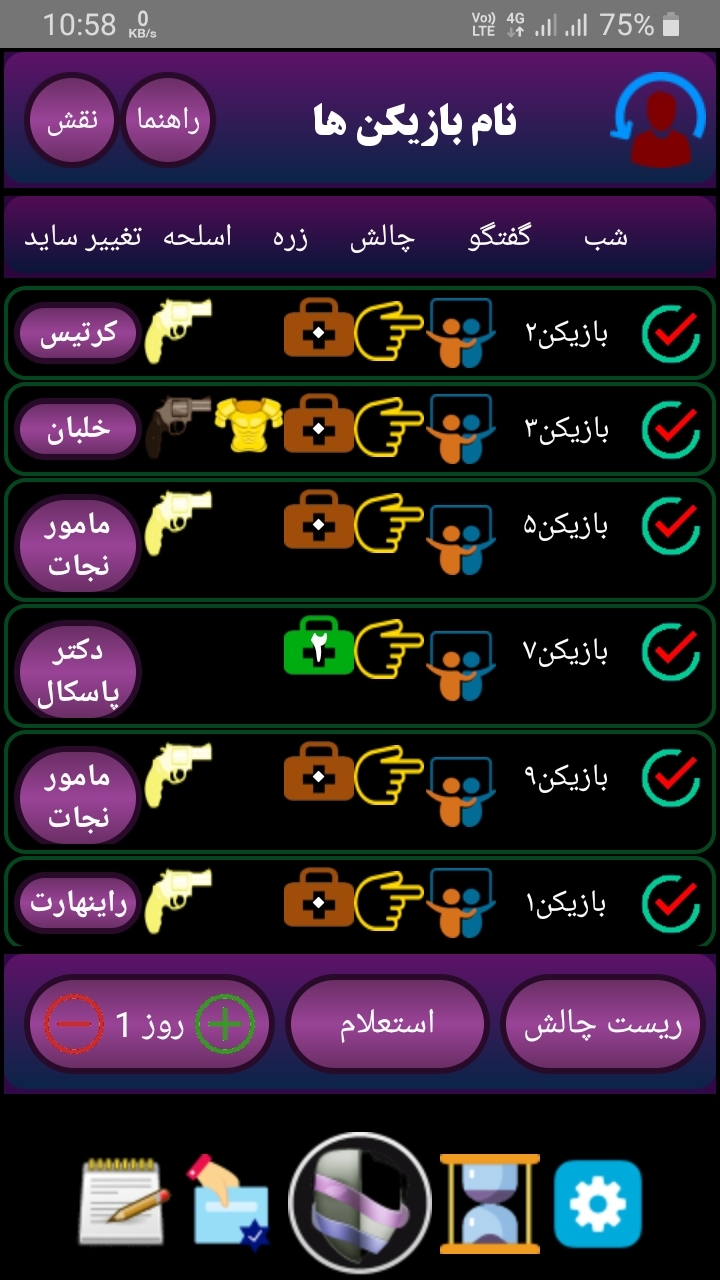Increase the day with the green plus
This screenshot has width=720, height=1280.
(x=224, y=1026)
